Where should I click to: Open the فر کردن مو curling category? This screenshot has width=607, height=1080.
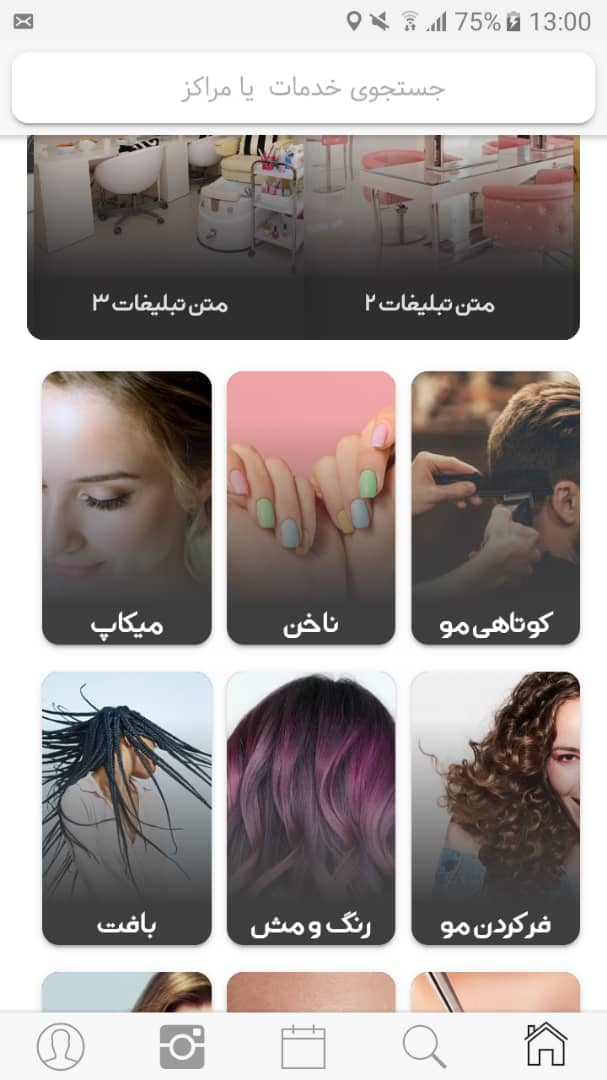coord(495,807)
